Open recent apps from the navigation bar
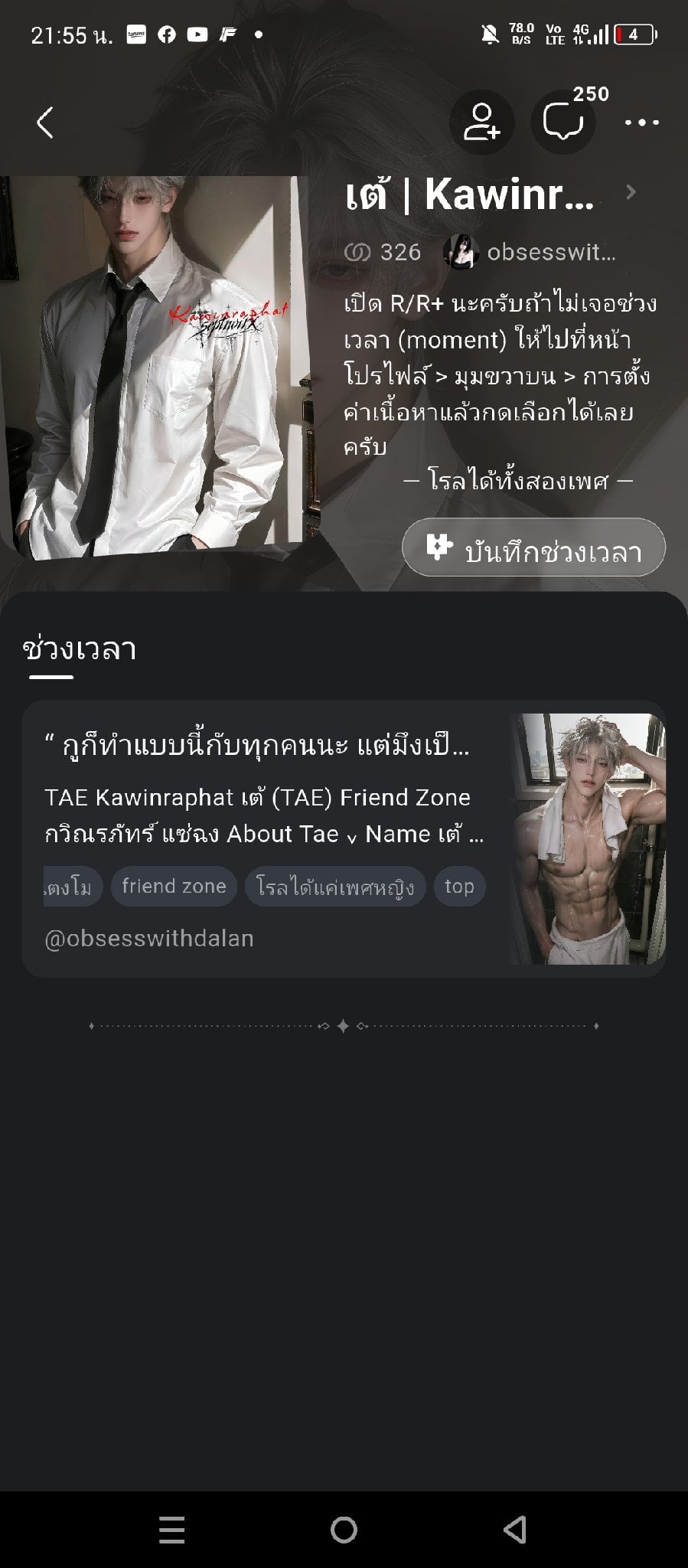 pos(172,1530)
